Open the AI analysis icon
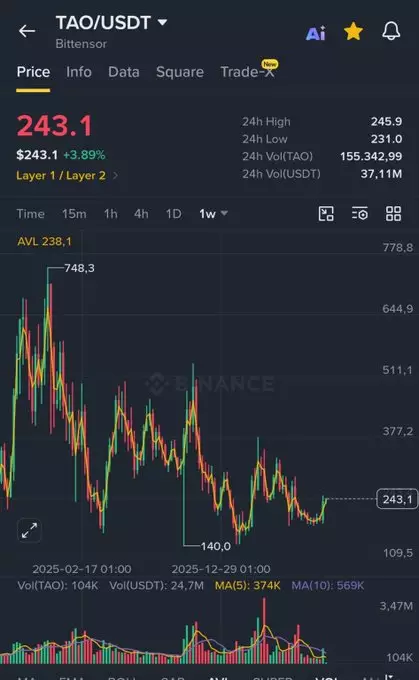This screenshot has width=419, height=680. point(316,33)
